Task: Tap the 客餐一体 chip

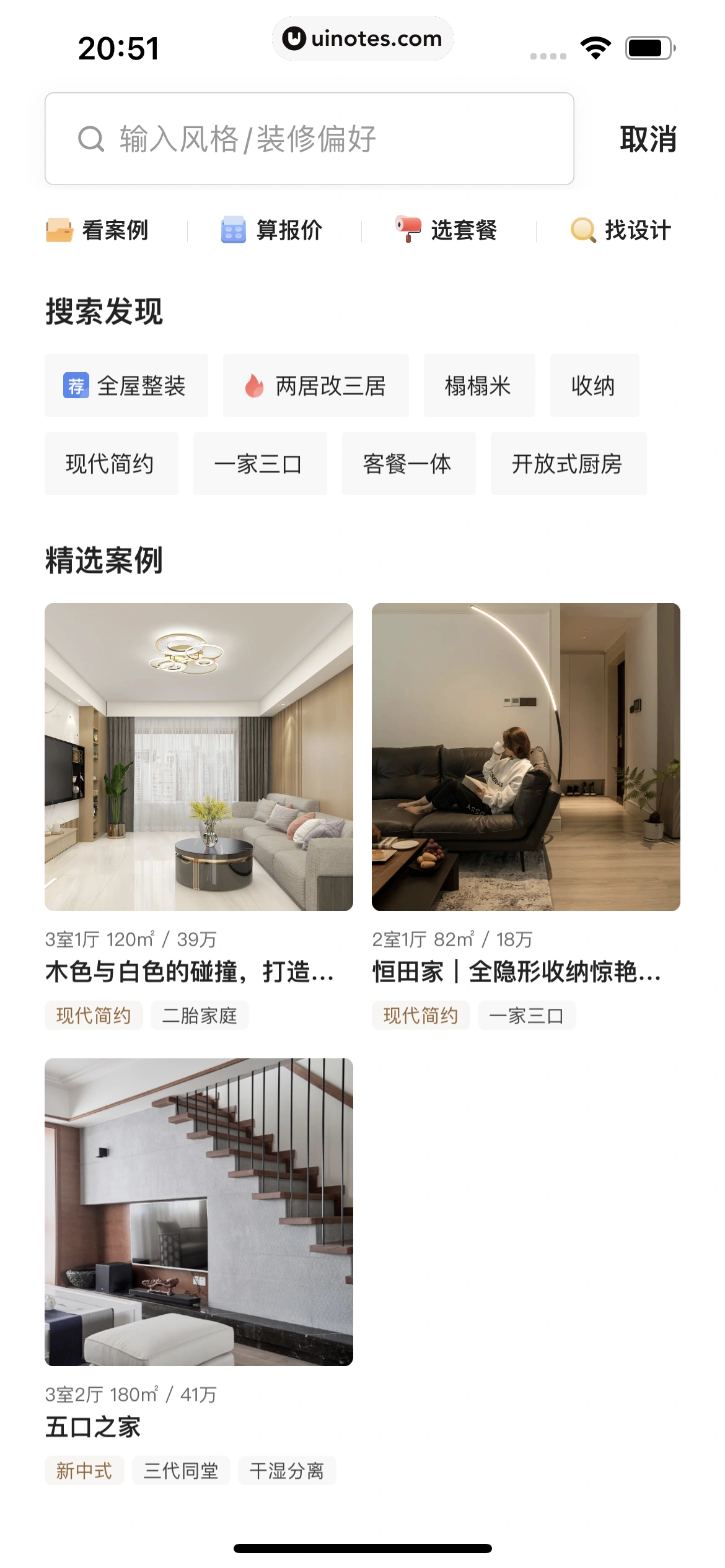Action: click(408, 464)
